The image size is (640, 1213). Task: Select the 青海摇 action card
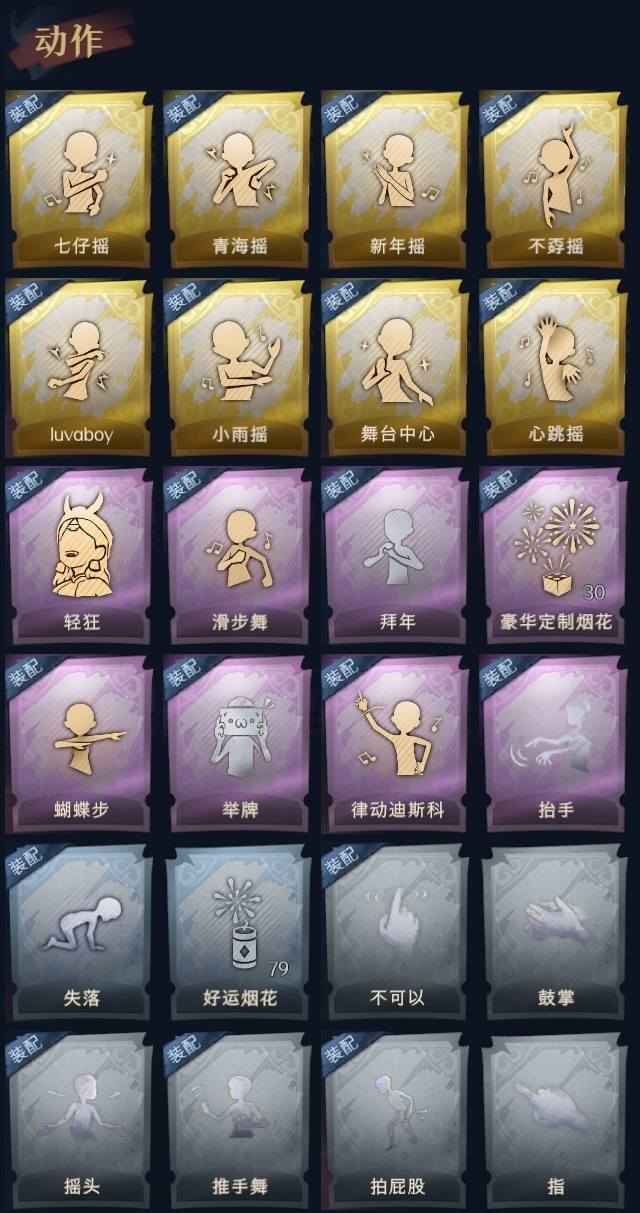pos(237,177)
